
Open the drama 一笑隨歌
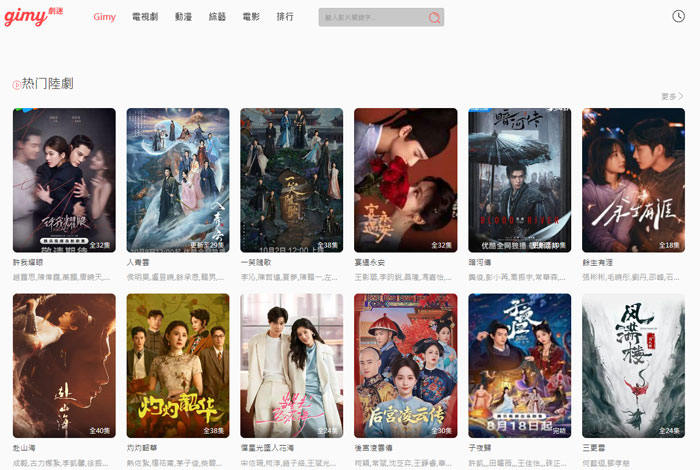click(292, 180)
